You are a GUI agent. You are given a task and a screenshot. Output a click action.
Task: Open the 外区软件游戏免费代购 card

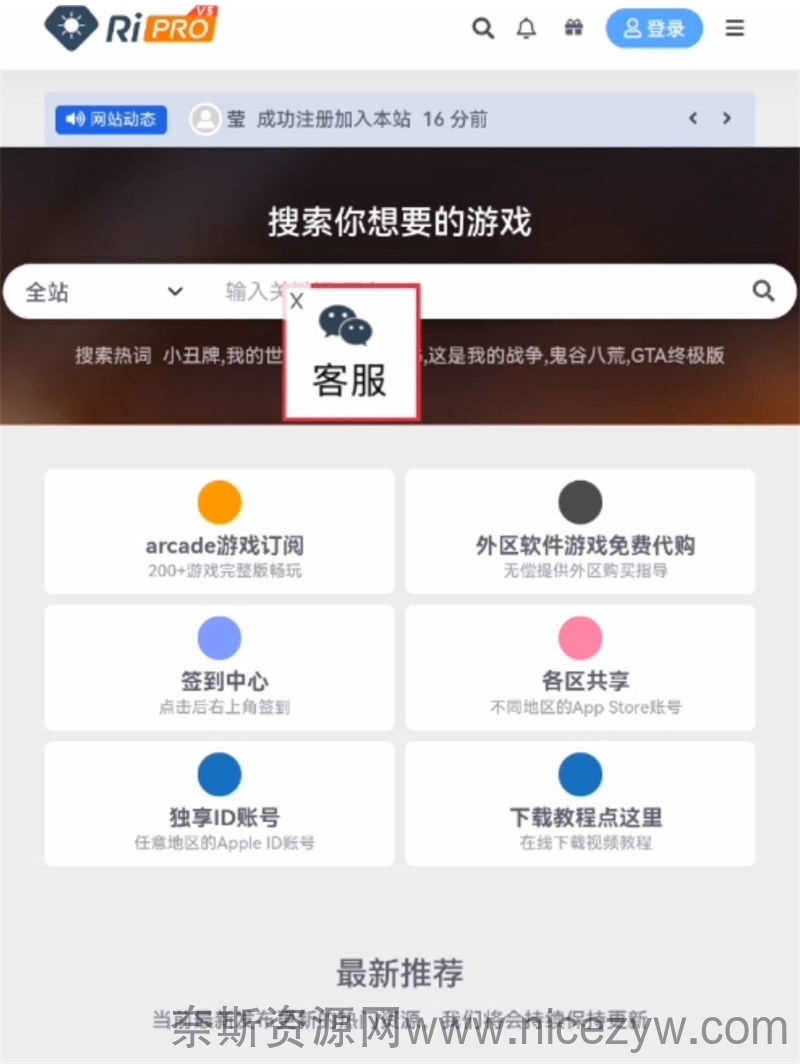tap(580, 531)
